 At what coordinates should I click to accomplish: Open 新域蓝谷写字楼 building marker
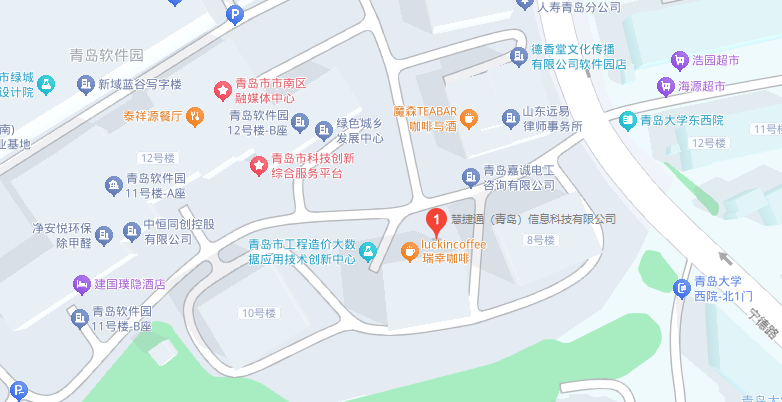click(85, 84)
